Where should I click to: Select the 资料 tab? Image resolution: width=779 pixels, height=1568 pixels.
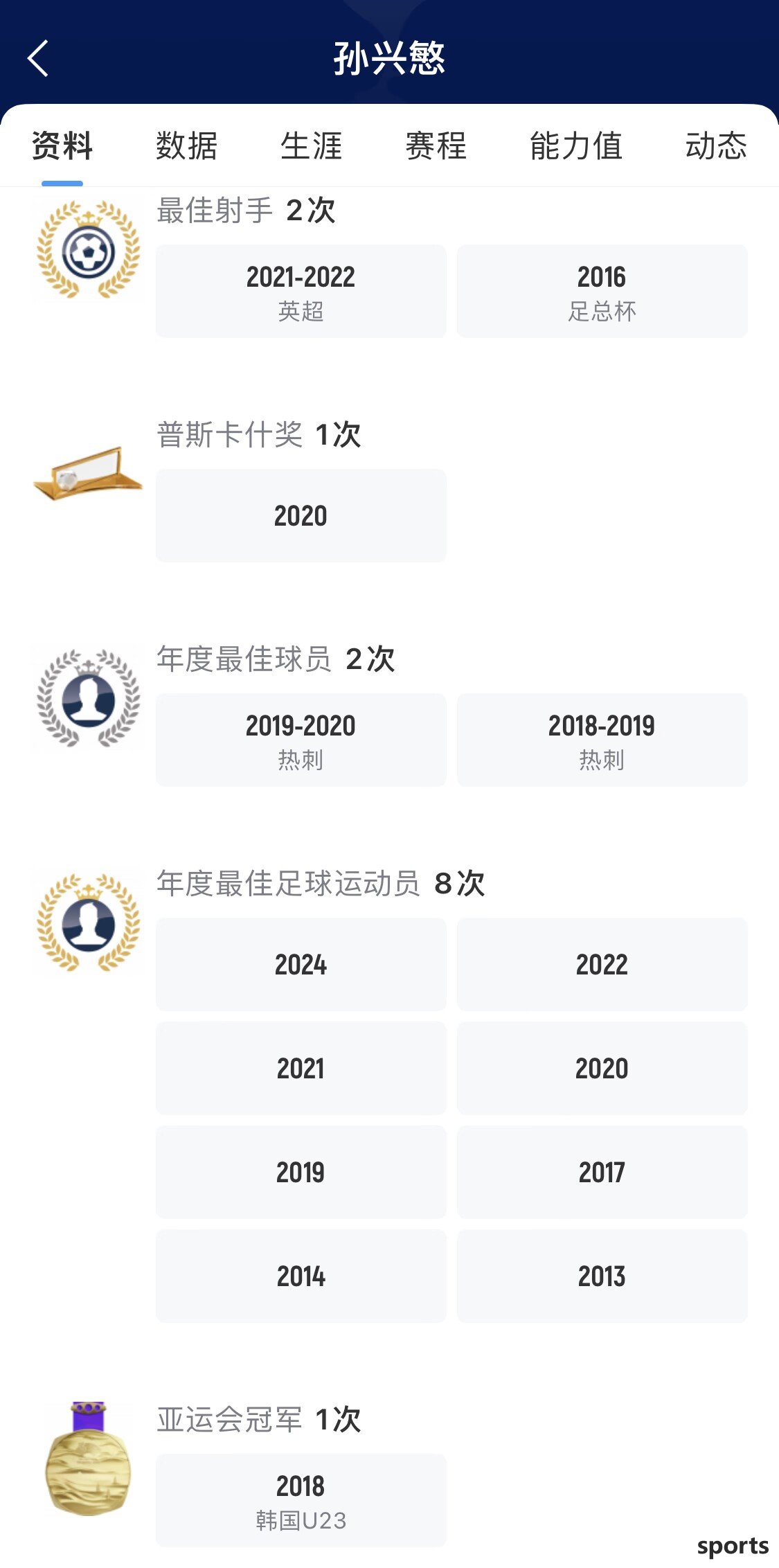(62, 146)
